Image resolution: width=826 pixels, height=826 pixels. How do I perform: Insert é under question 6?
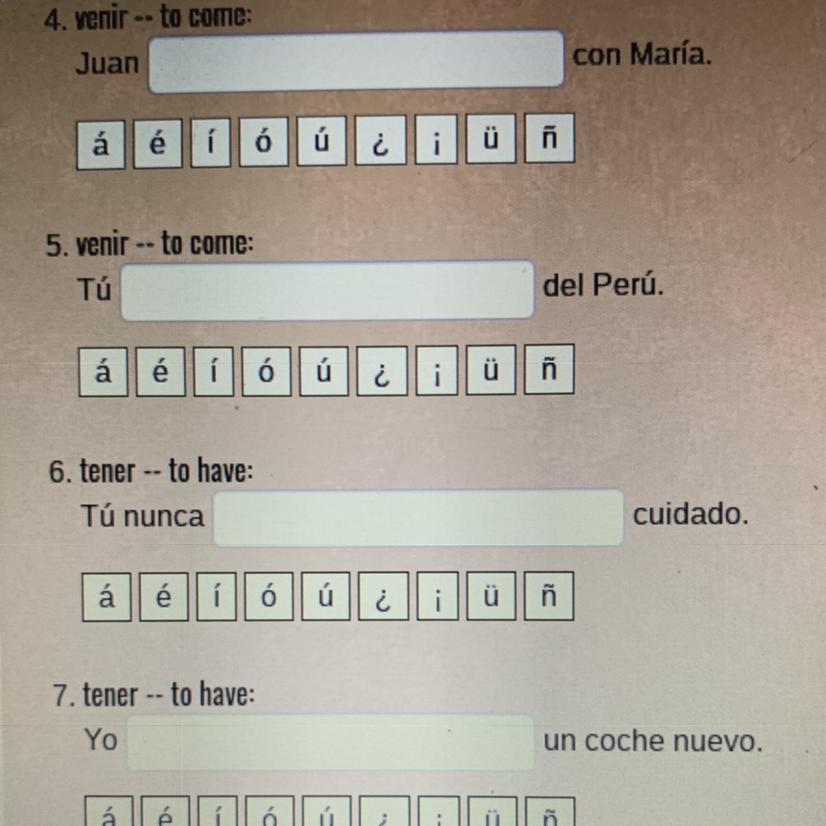[161, 597]
